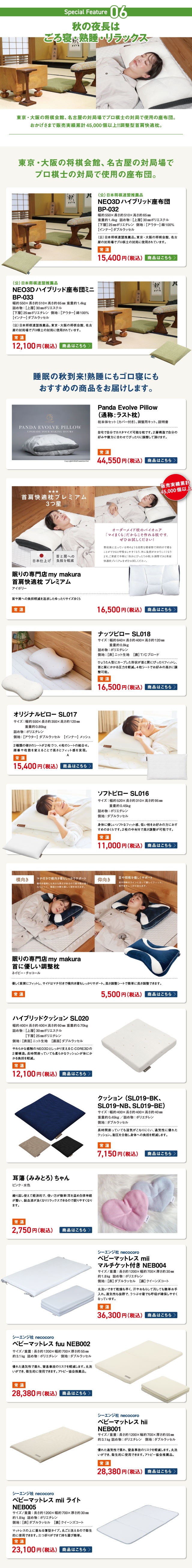Open 商品はこちら for mii ライト NEB005
This screenshot has width=192, height=1568.
(76, 1549)
